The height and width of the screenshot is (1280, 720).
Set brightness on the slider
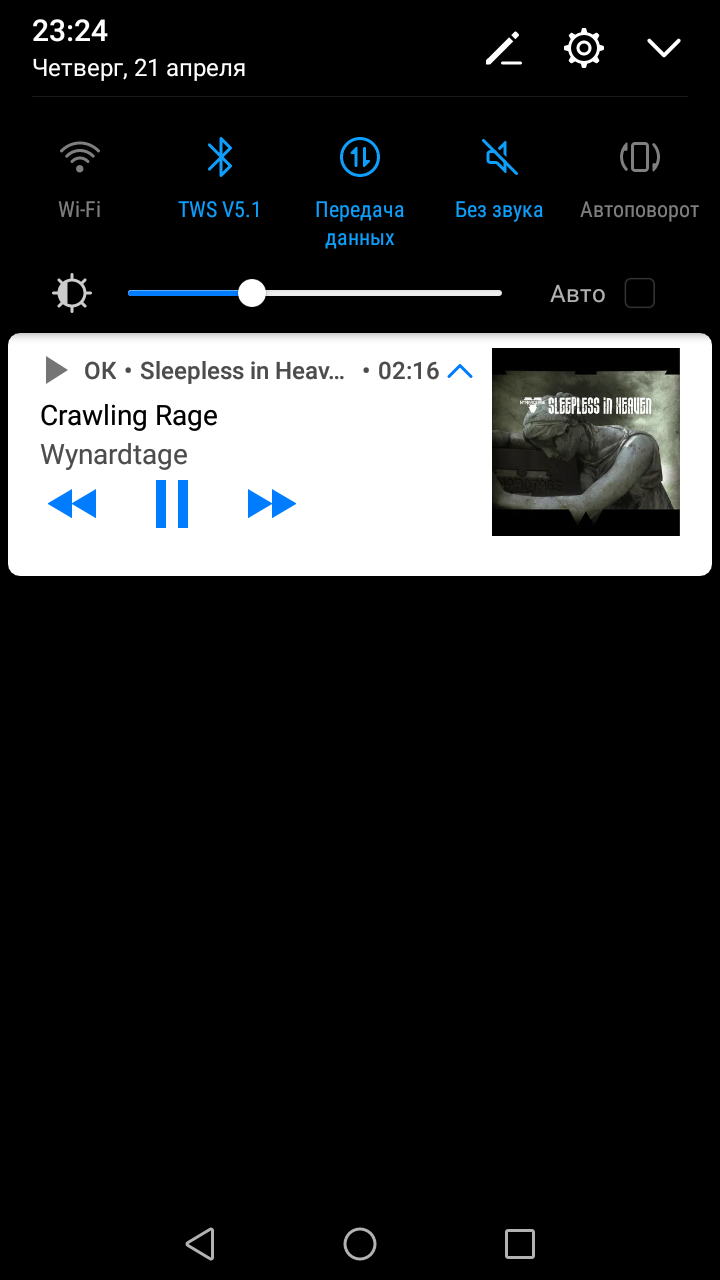coord(315,293)
